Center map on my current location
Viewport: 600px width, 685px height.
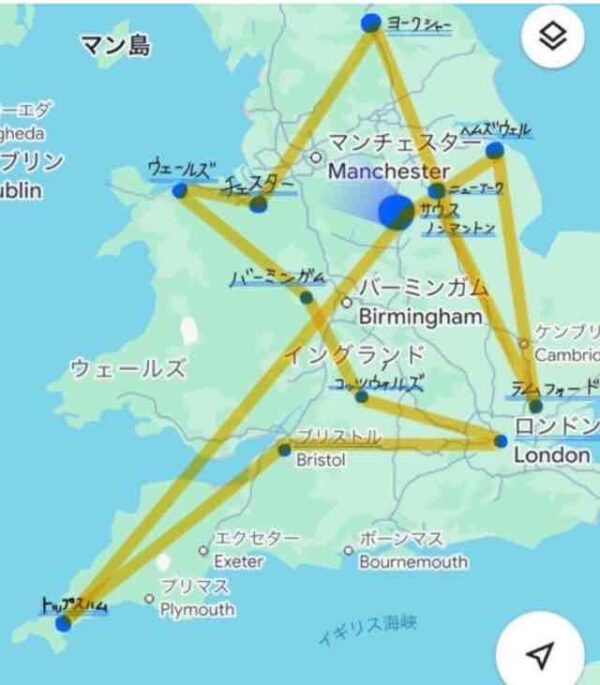[541, 655]
